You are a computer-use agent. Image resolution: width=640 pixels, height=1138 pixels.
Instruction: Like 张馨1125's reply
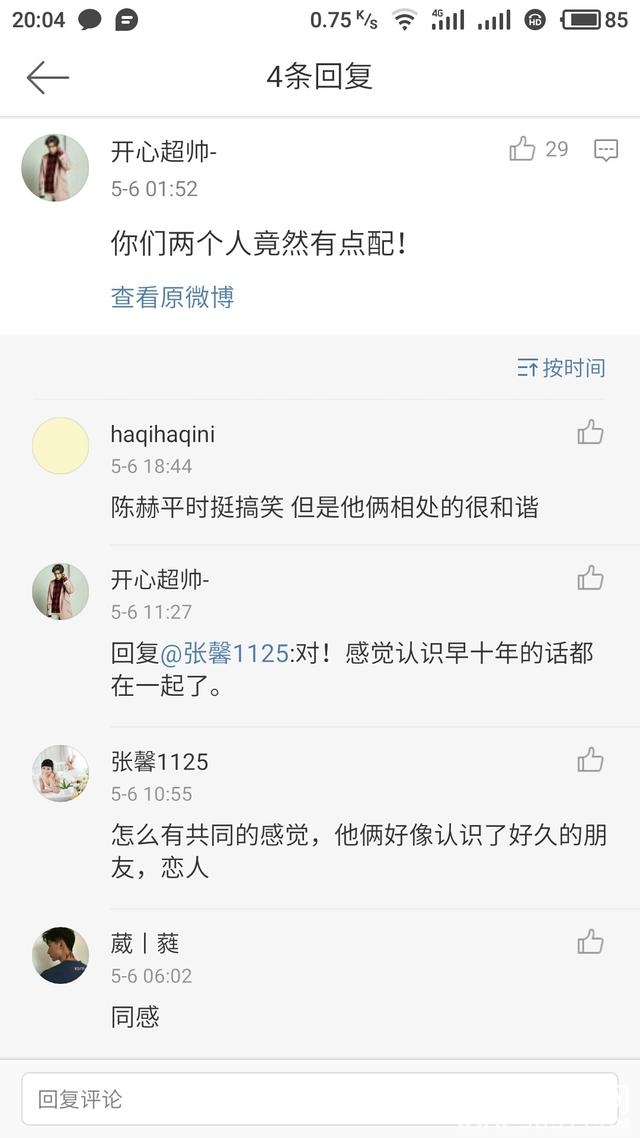click(x=590, y=760)
